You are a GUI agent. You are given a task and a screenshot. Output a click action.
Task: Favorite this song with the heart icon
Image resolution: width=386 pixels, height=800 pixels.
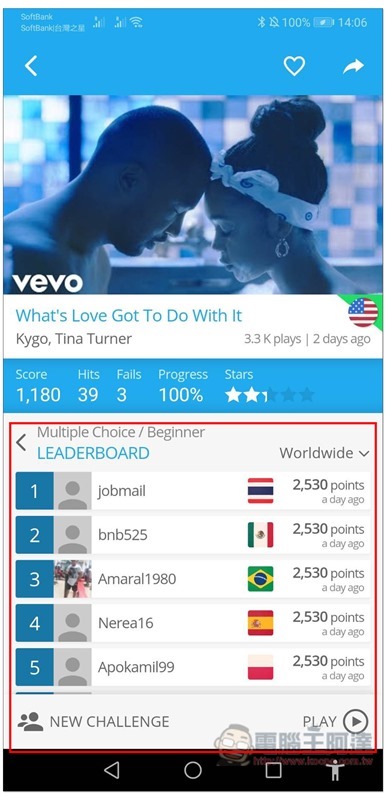[294, 66]
